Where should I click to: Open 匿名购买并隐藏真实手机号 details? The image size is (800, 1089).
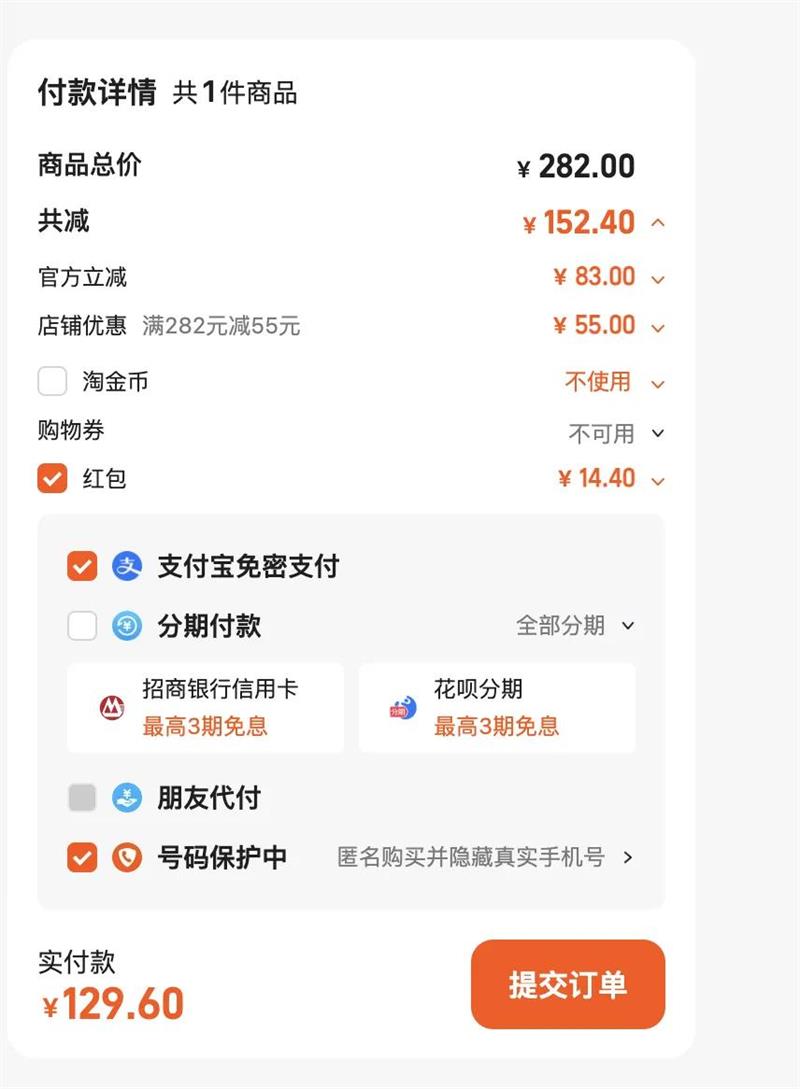pos(485,857)
